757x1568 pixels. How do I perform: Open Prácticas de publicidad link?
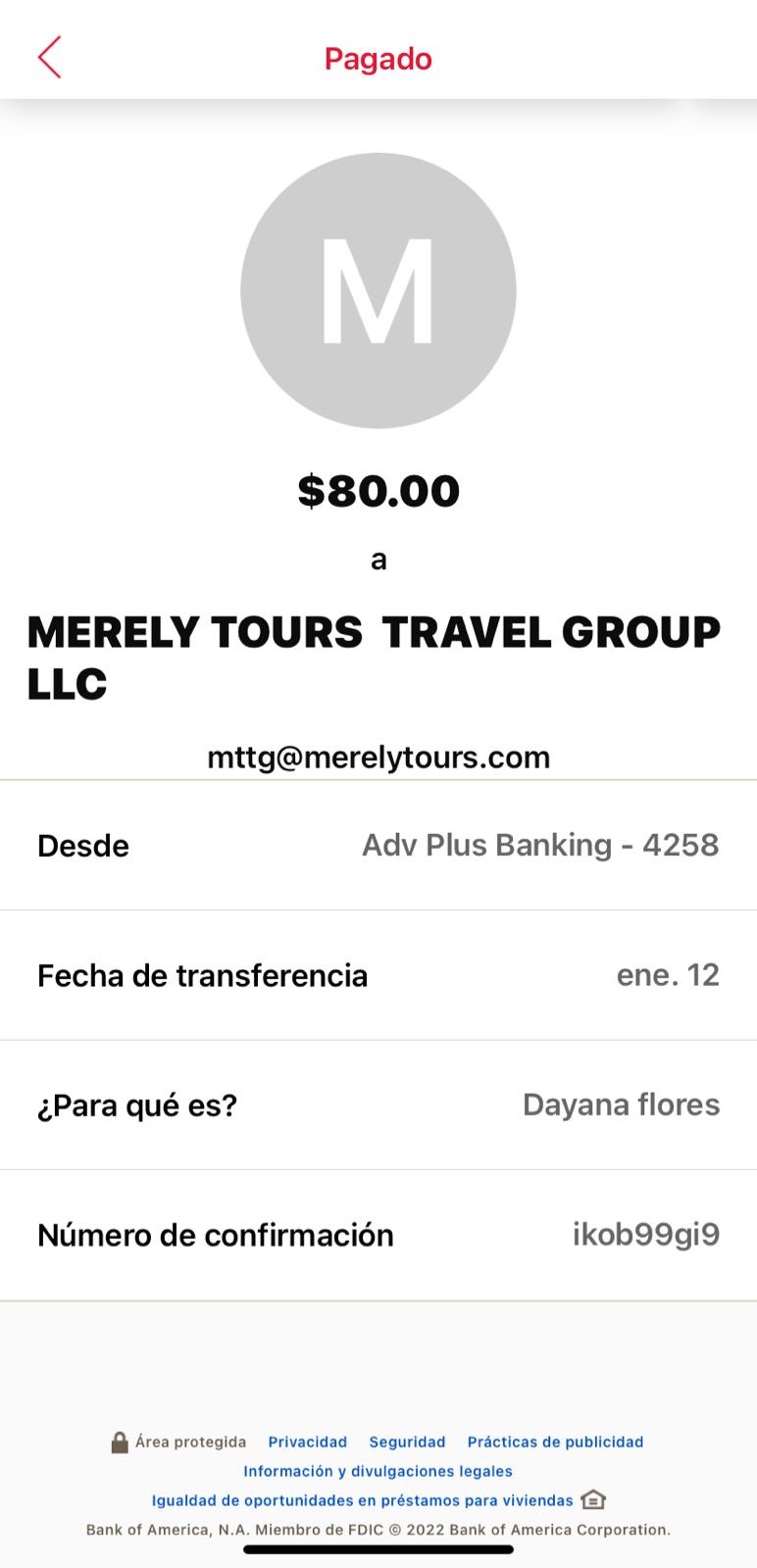[x=555, y=1442]
